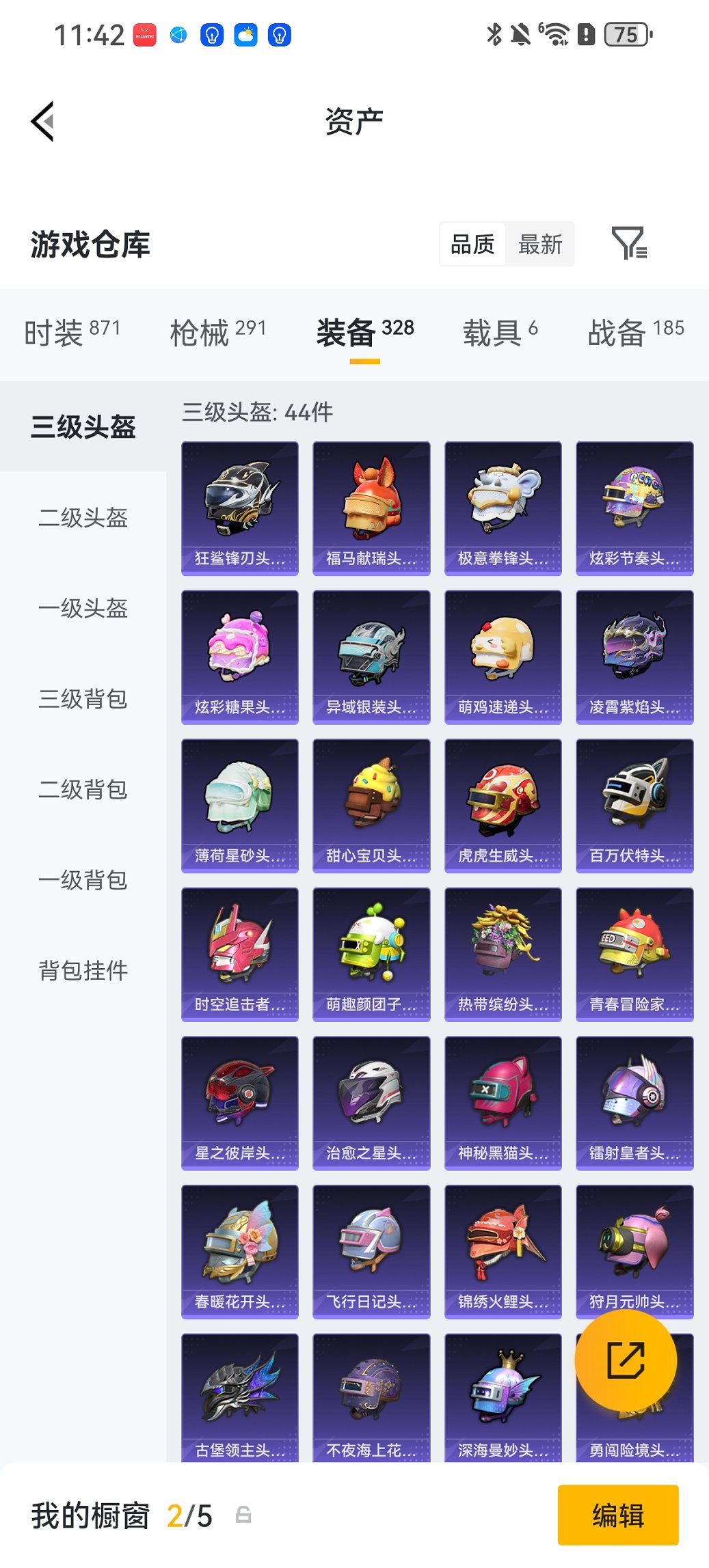Tap the back arrow to leave 资产

[x=42, y=120]
